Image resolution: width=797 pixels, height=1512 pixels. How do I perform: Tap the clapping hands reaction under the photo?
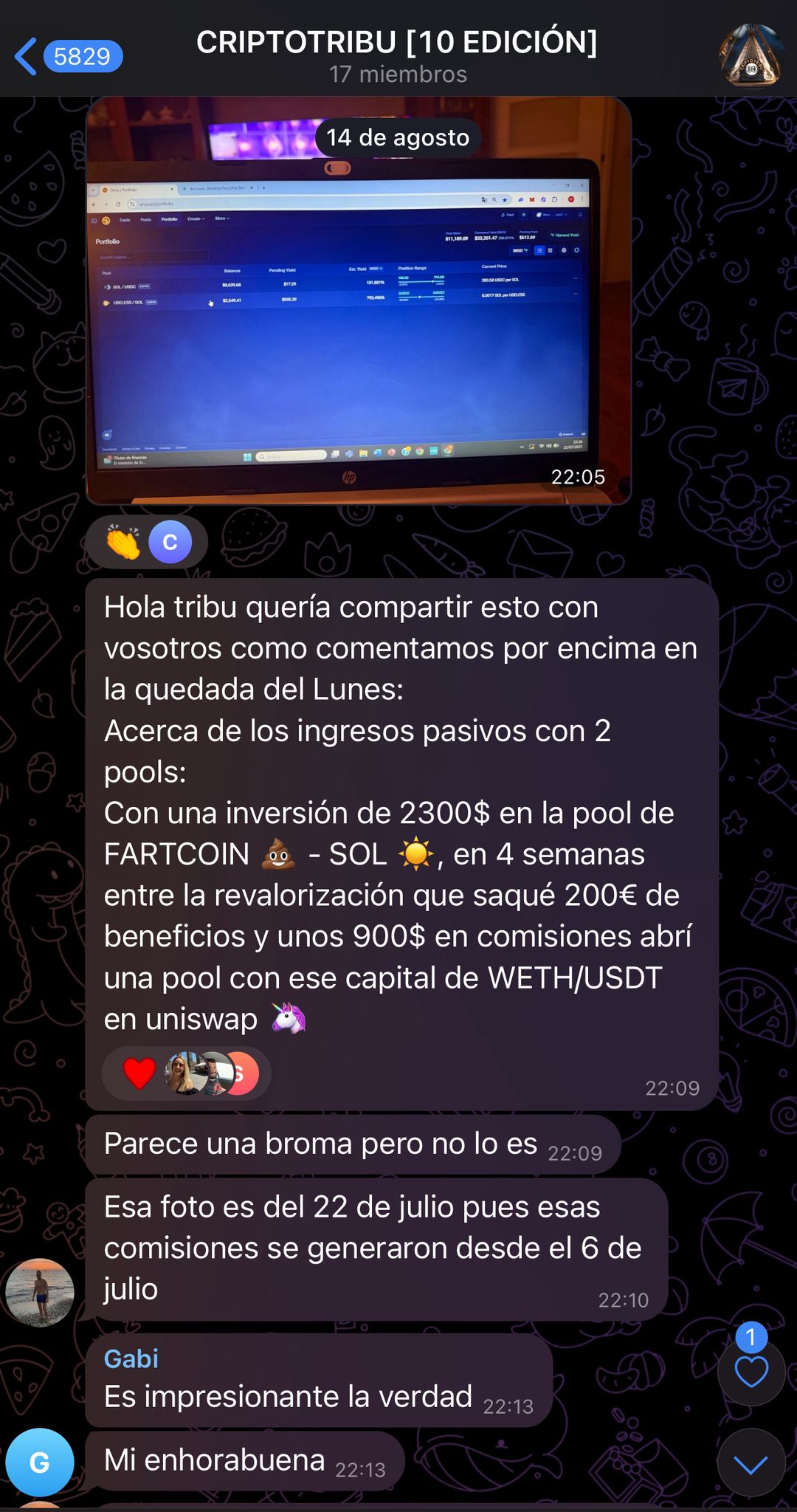click(123, 543)
